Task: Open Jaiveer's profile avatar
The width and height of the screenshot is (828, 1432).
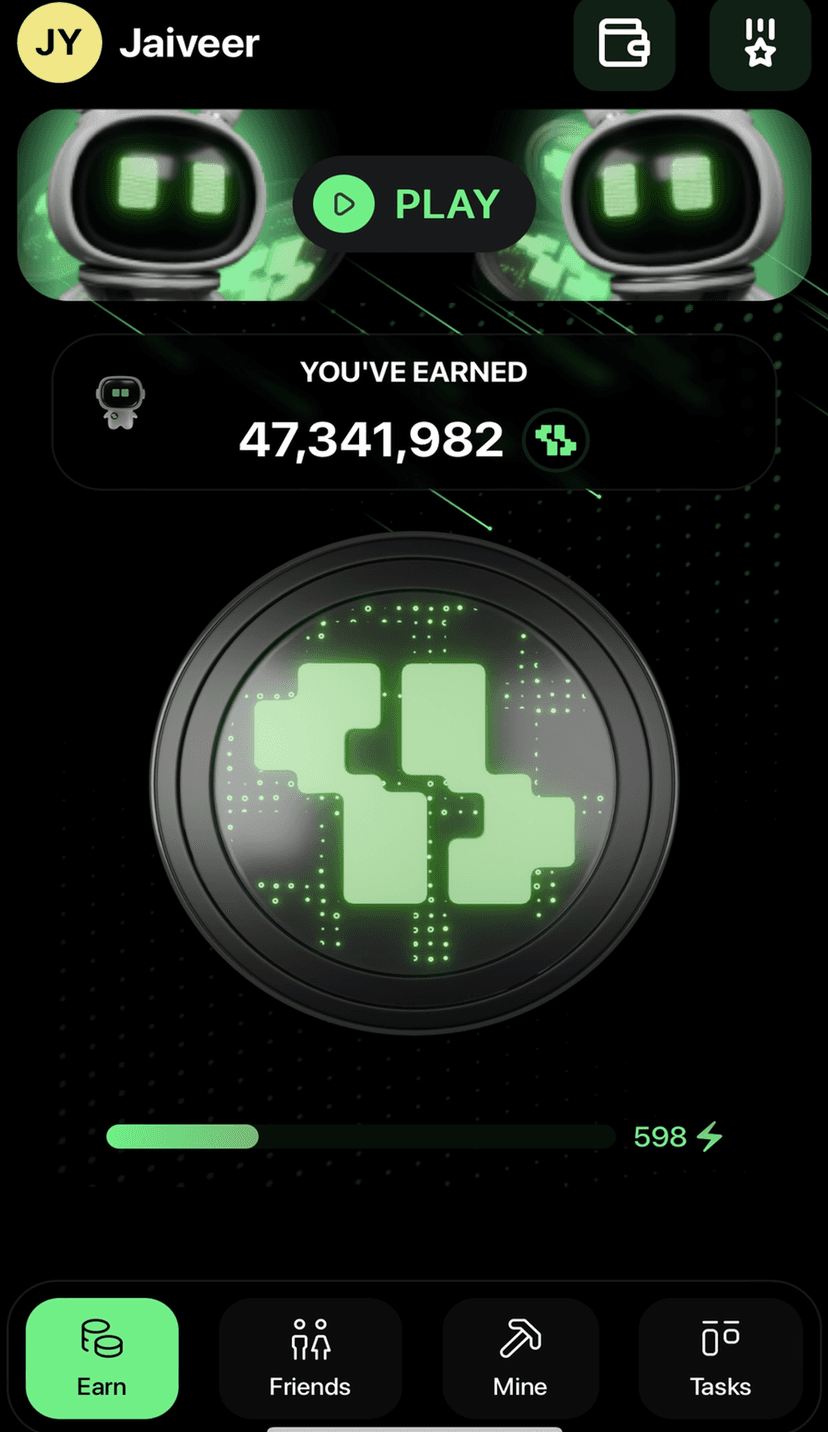Action: 59,44
